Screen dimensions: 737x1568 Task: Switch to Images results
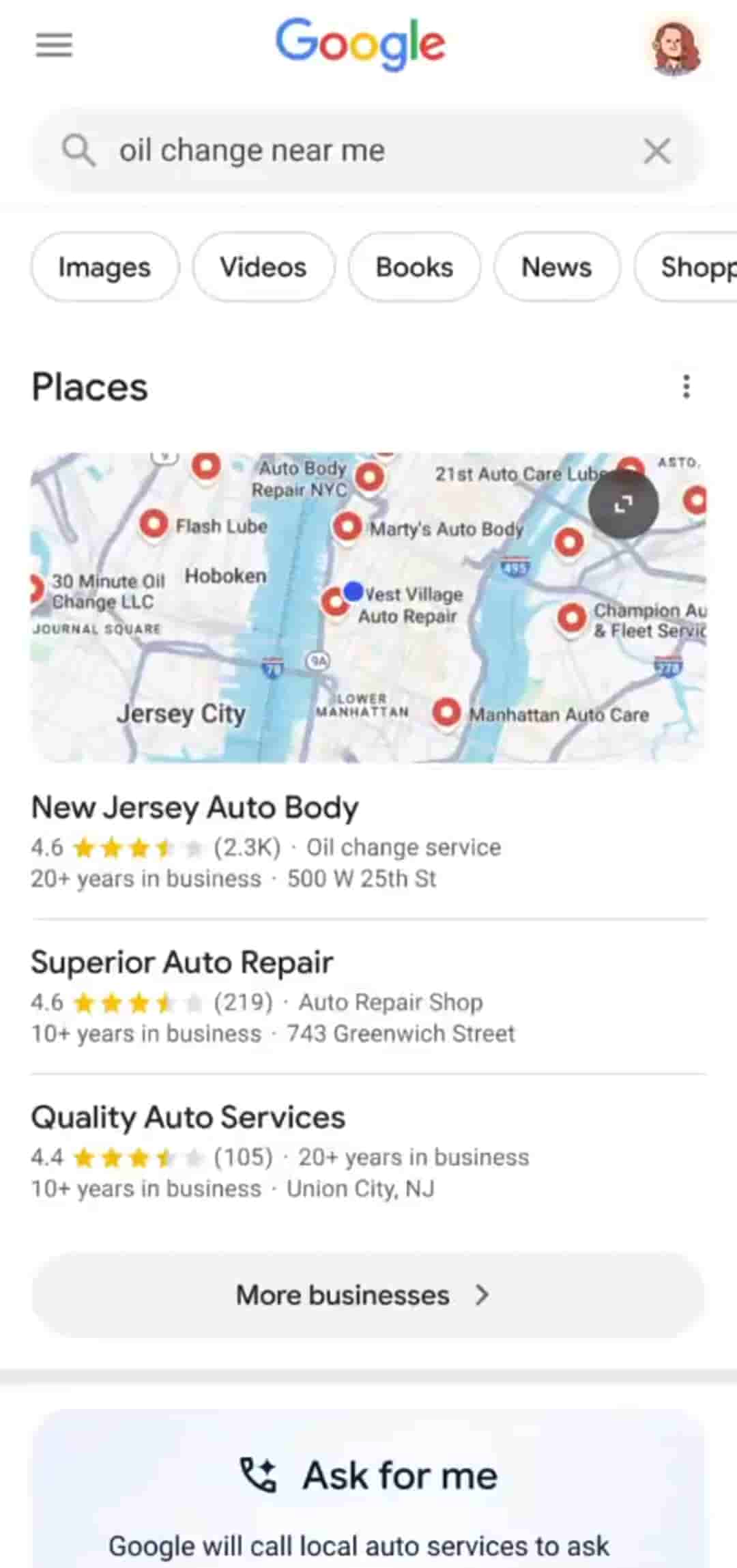click(x=104, y=267)
